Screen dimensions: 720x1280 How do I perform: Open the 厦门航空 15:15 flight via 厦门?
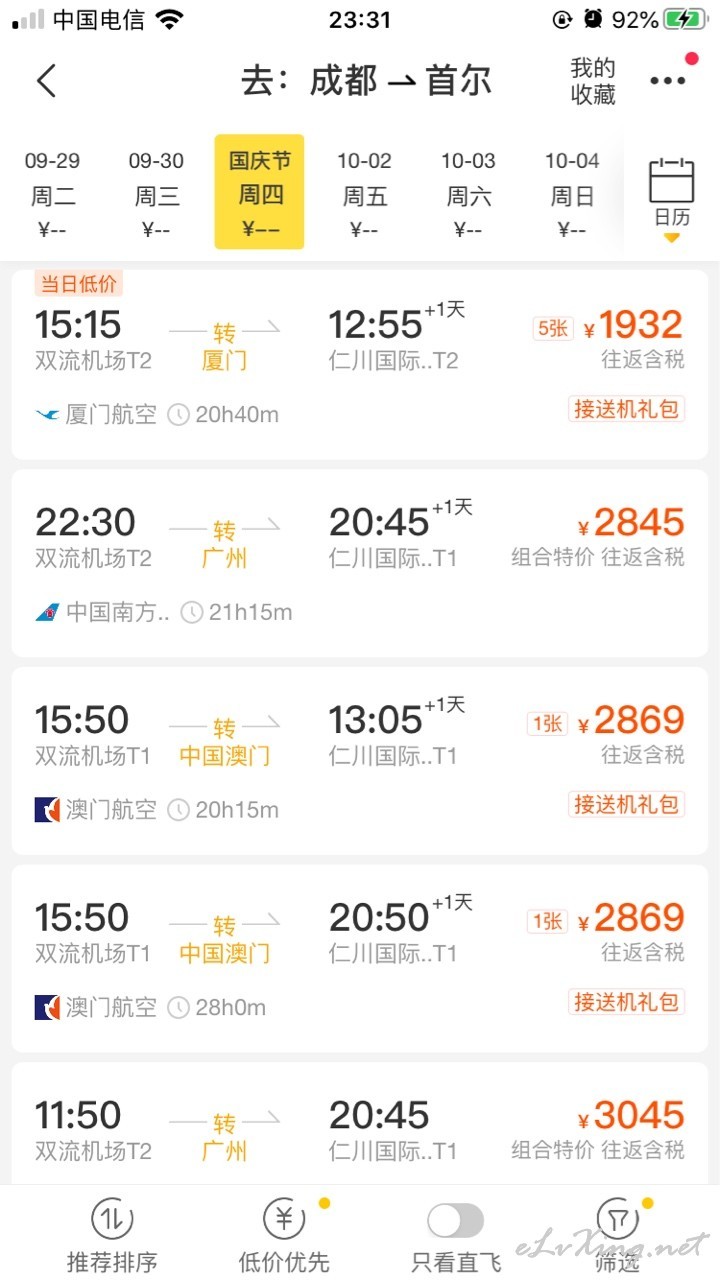tap(360, 365)
